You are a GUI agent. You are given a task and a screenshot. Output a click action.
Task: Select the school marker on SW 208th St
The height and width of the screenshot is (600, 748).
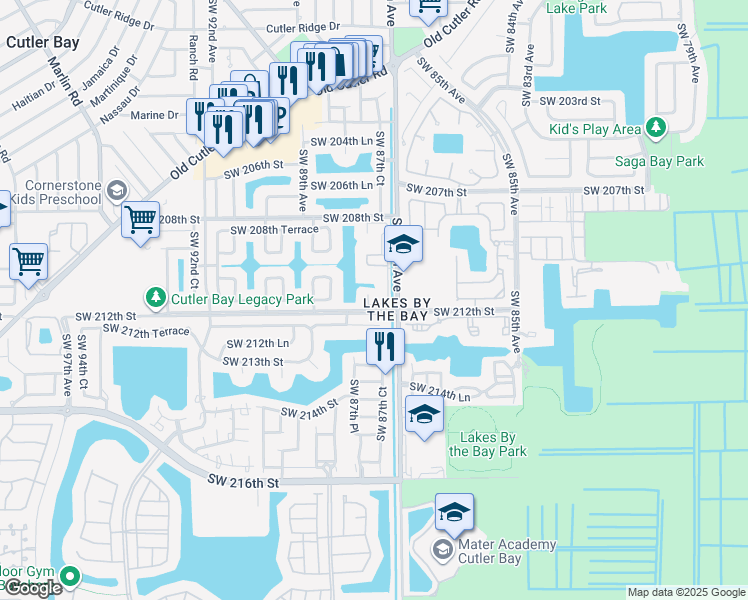(404, 244)
